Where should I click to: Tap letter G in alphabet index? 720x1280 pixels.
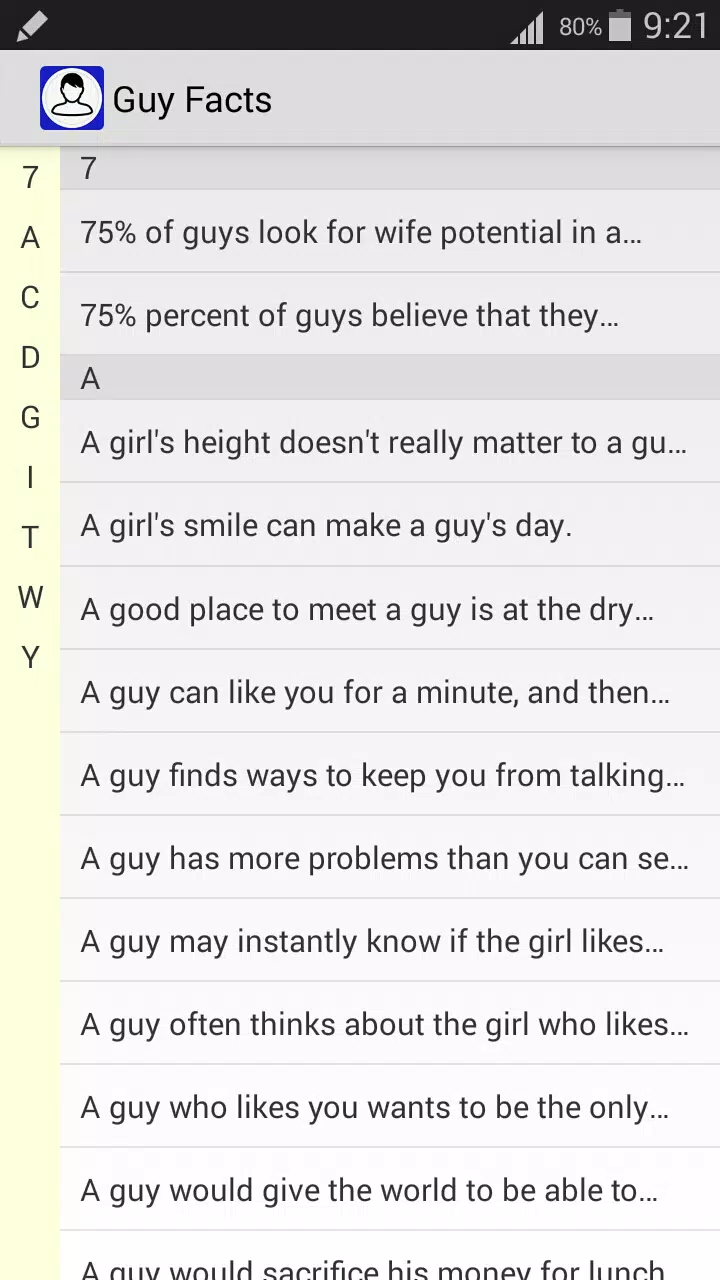point(30,417)
